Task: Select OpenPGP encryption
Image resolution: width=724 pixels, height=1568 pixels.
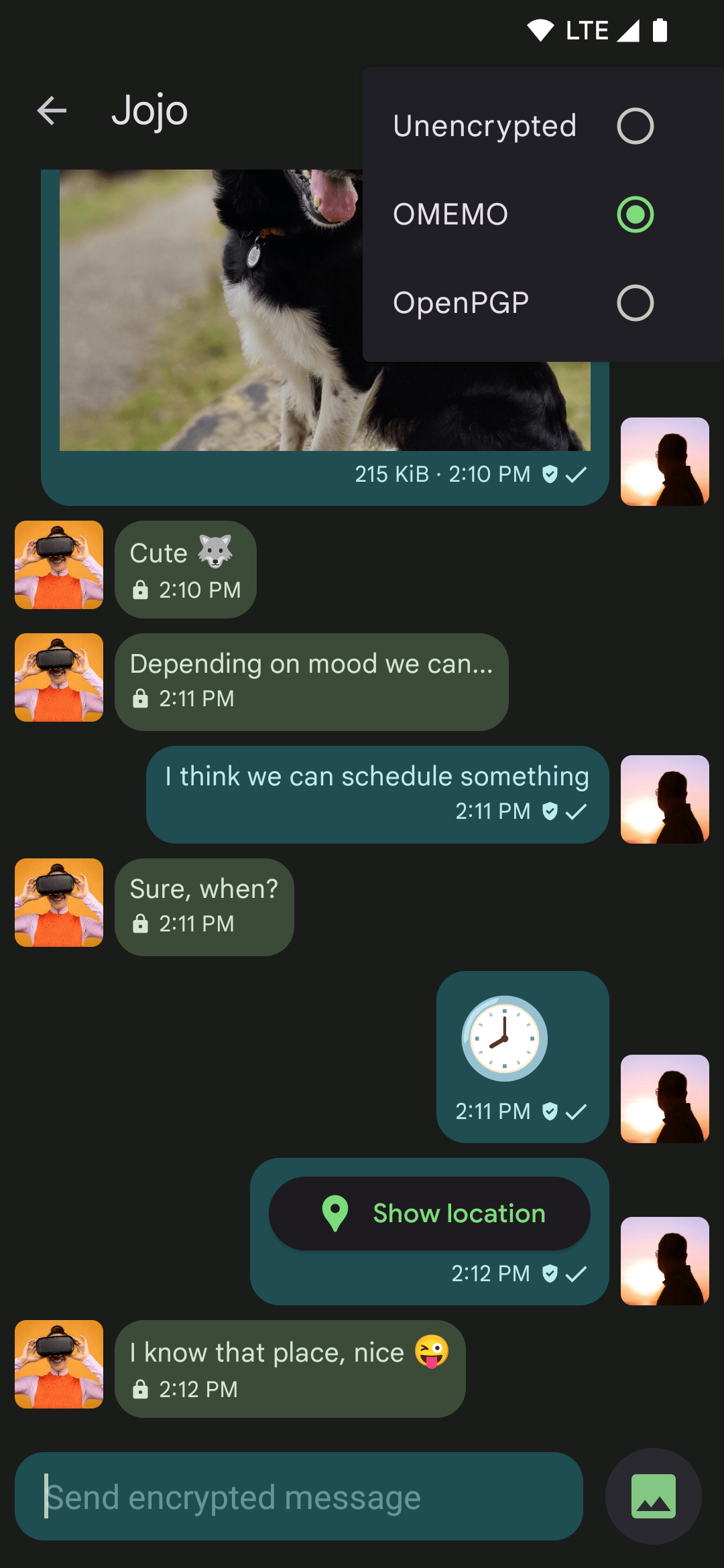Action: click(523, 303)
